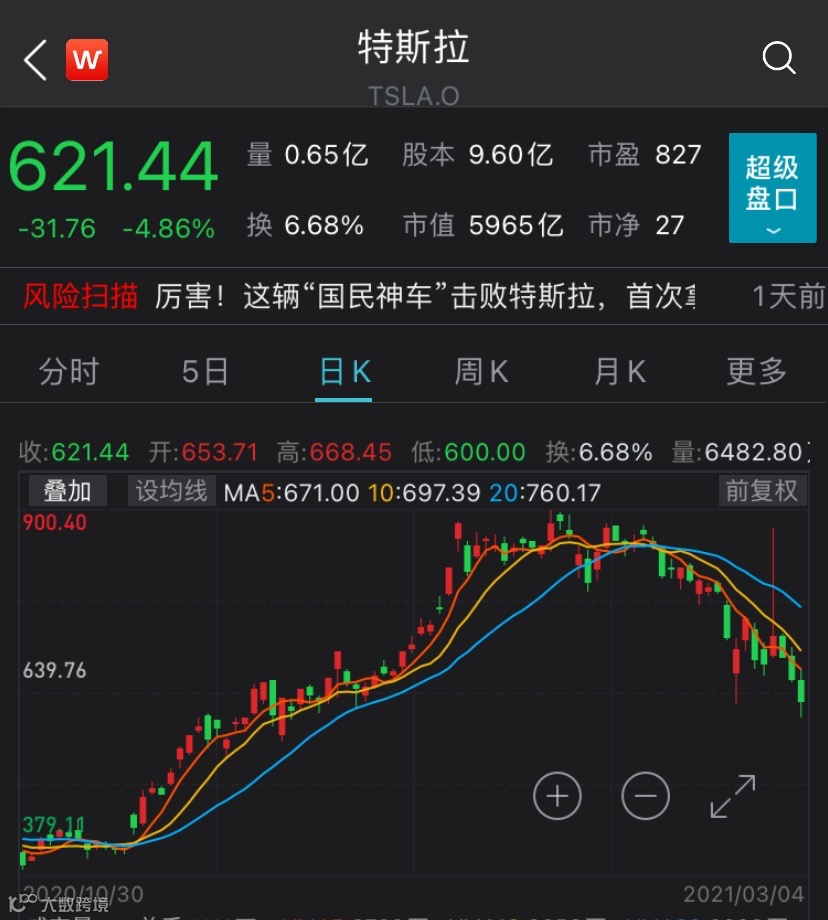Image resolution: width=828 pixels, height=920 pixels.
Task: Tap the 叠加 overlay button
Action: (x=67, y=491)
